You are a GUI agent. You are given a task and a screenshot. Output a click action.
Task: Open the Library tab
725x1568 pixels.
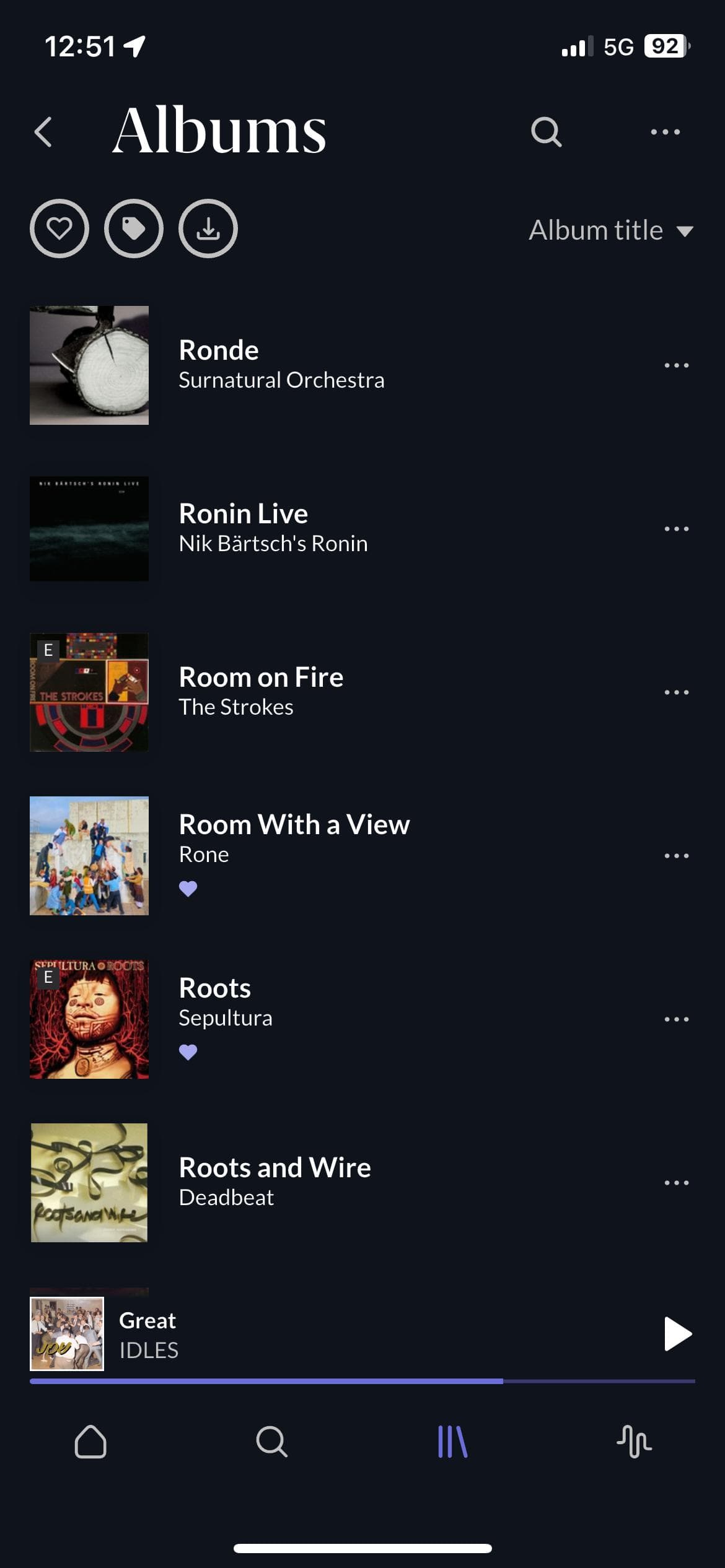click(452, 1442)
